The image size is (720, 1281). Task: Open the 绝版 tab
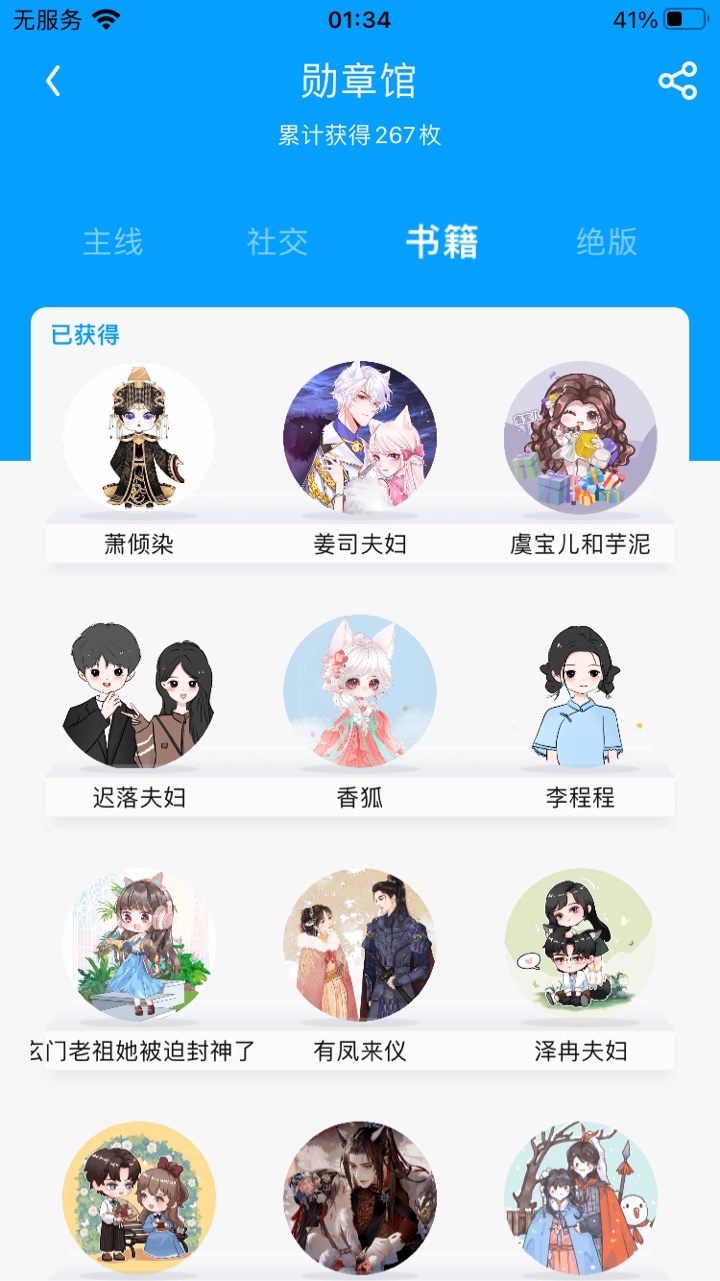coord(606,242)
